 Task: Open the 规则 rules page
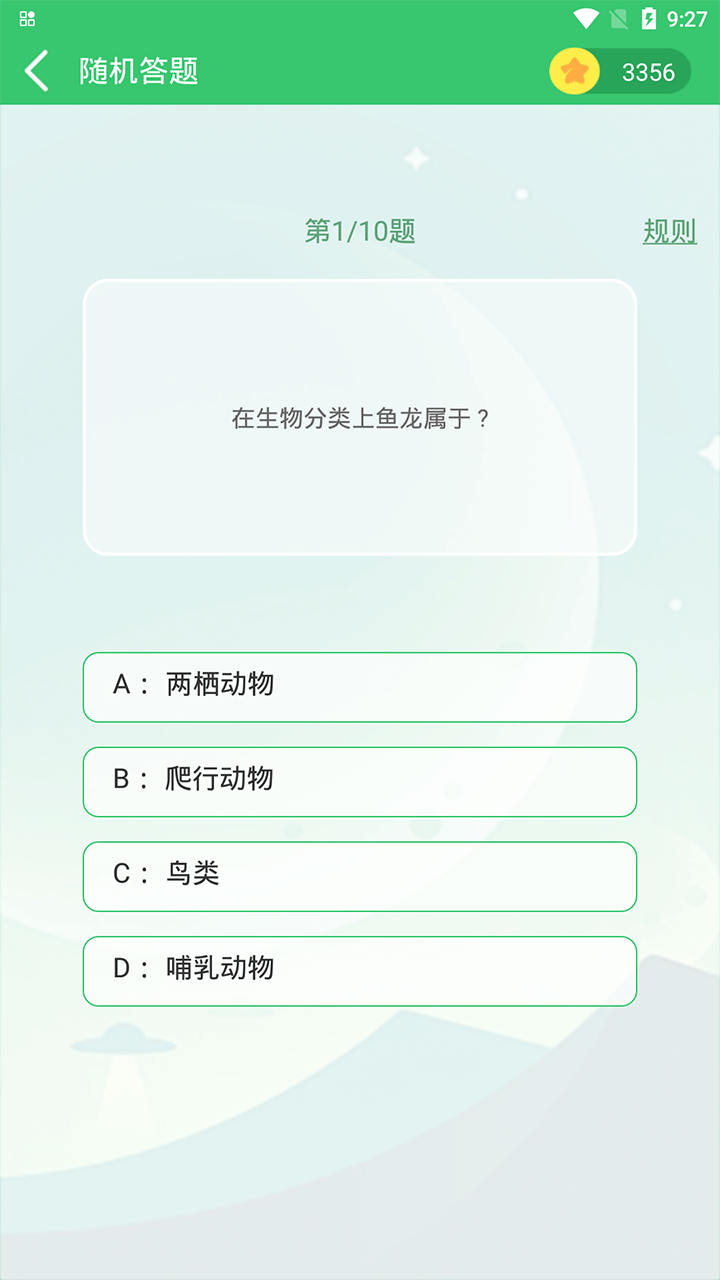pyautogui.click(x=668, y=231)
